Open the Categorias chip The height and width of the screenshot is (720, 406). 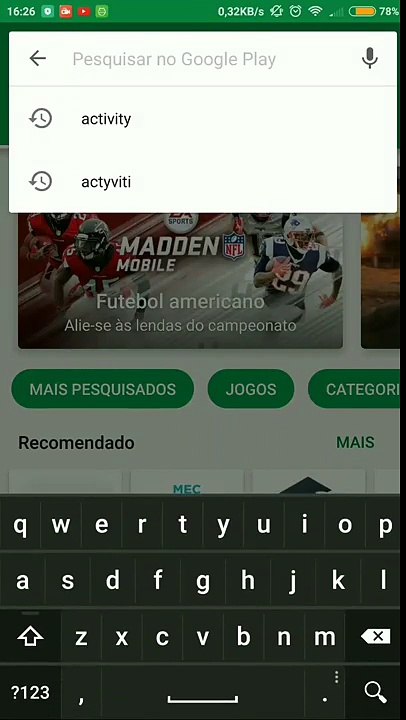tap(357, 389)
